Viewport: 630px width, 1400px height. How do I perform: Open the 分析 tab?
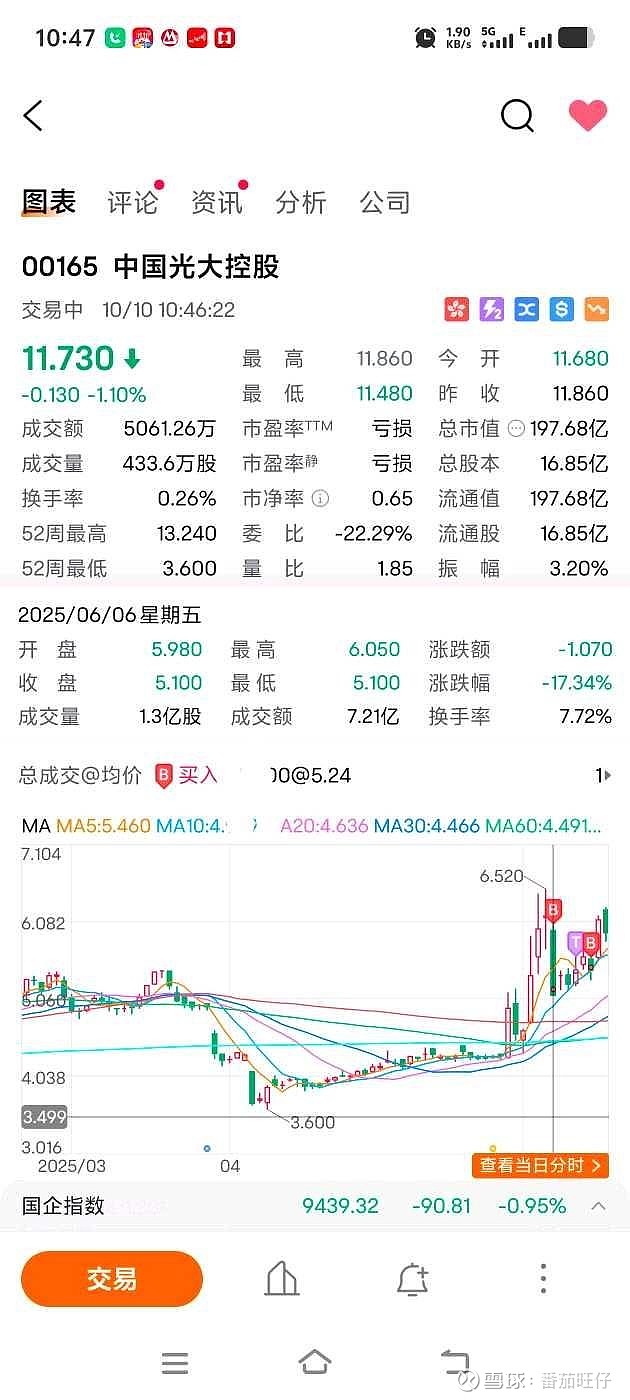[301, 203]
